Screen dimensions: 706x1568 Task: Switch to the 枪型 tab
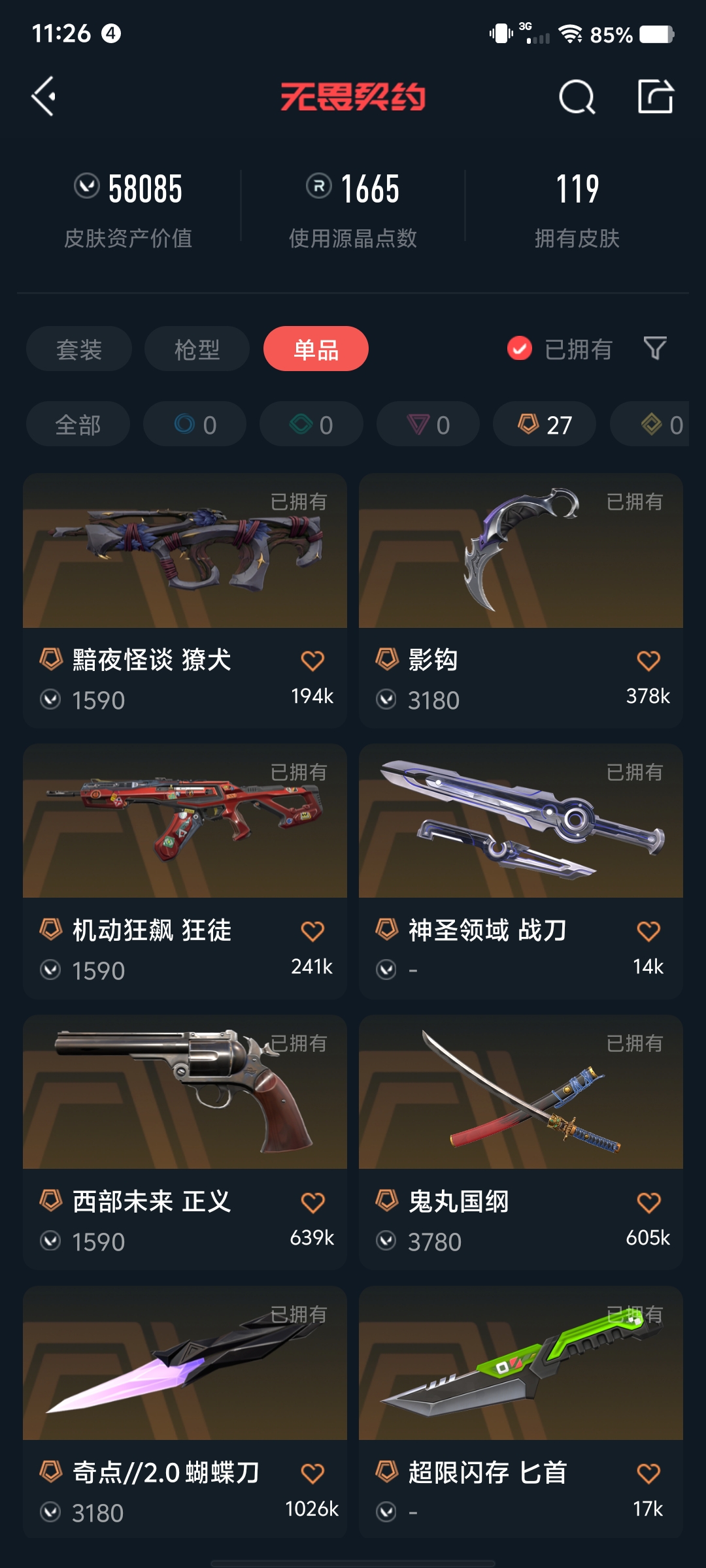pyautogui.click(x=197, y=349)
